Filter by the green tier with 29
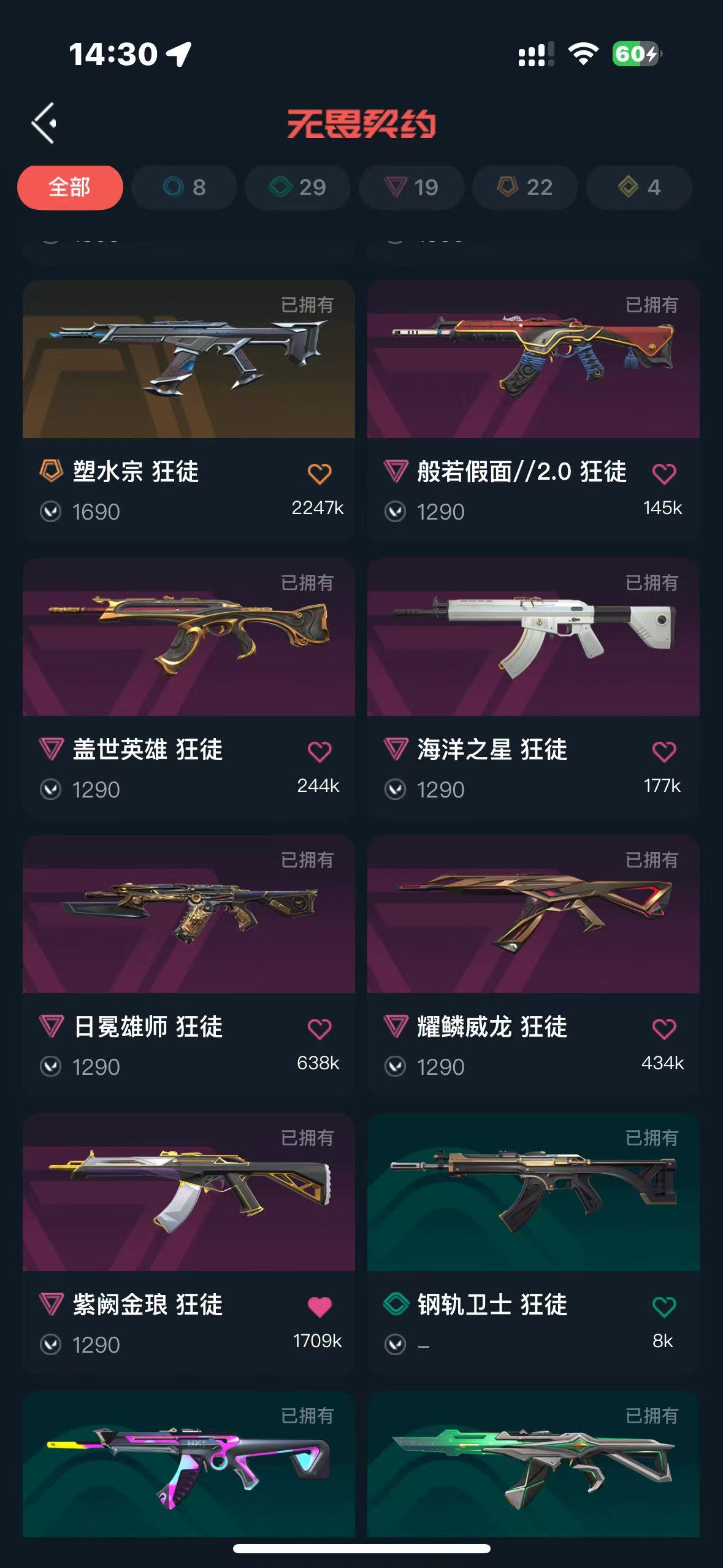723x1568 pixels. pyautogui.click(x=297, y=188)
